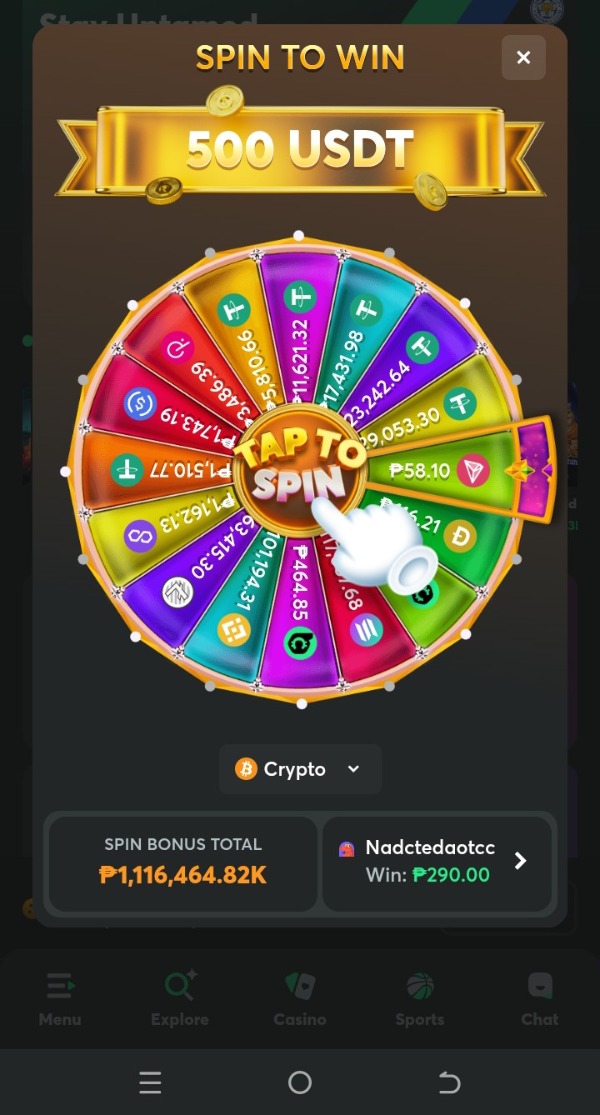Image resolution: width=600 pixels, height=1115 pixels.
Task: Go to the system home screen
Action: tap(300, 1083)
